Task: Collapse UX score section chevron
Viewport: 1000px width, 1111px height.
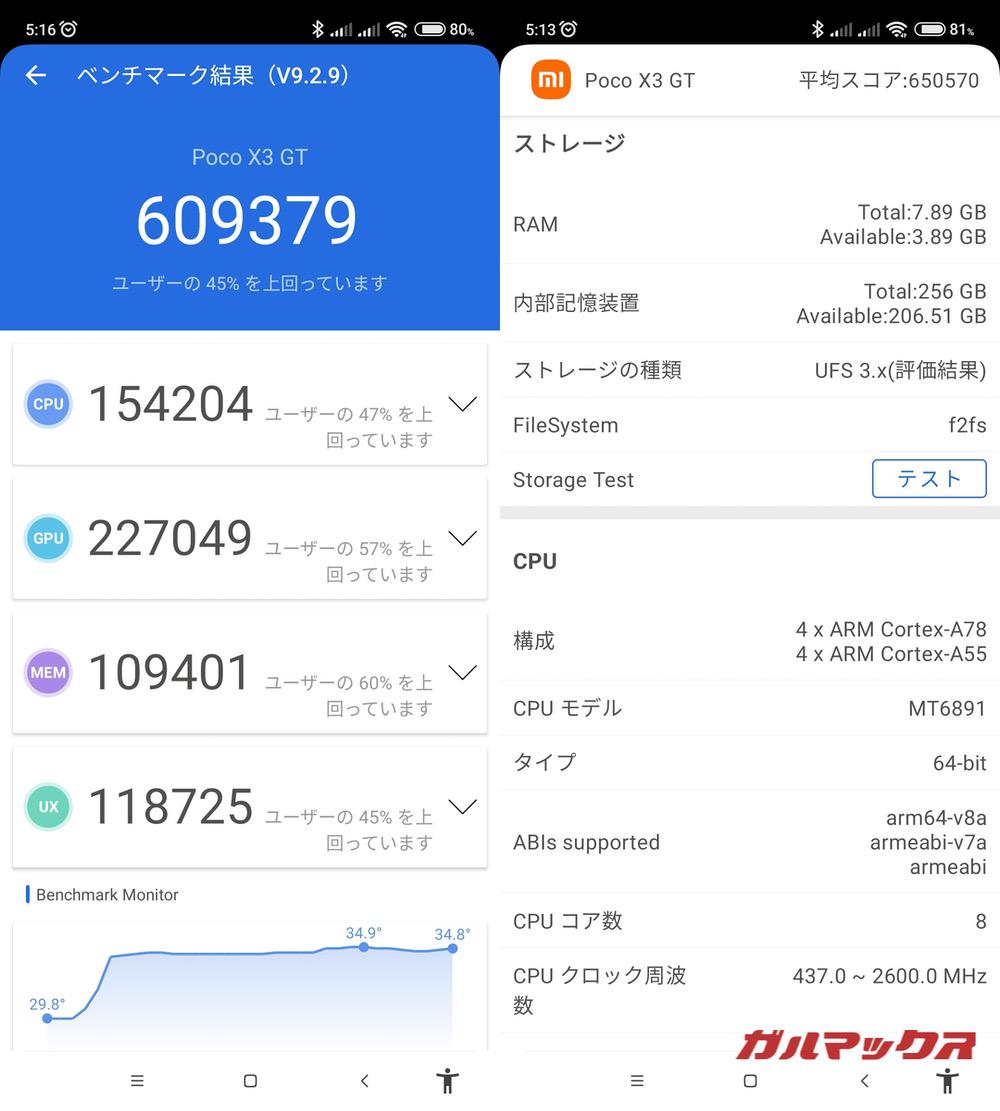Action: (462, 806)
